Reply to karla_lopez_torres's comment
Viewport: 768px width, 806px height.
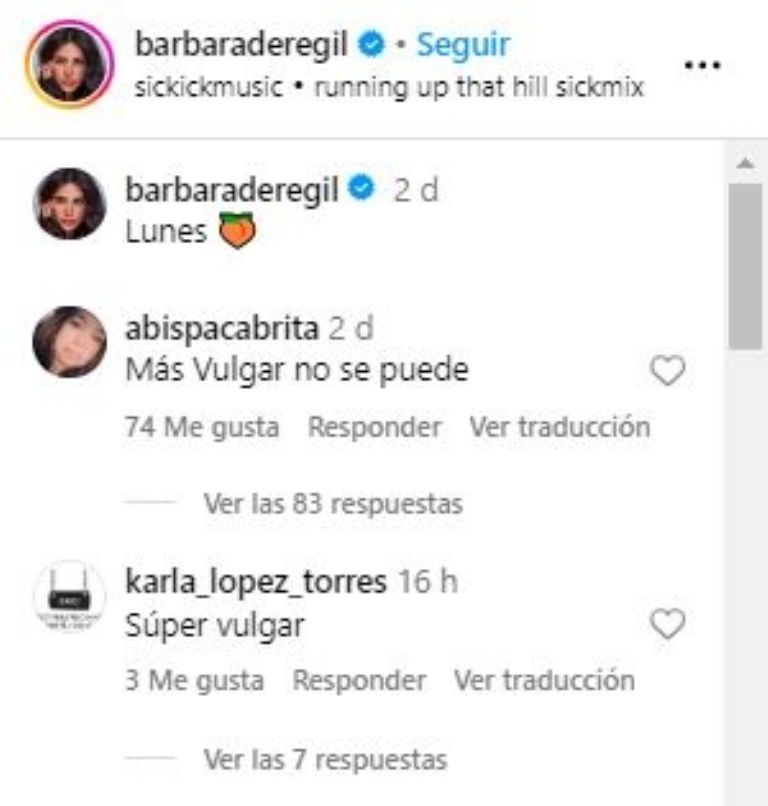[359, 681]
